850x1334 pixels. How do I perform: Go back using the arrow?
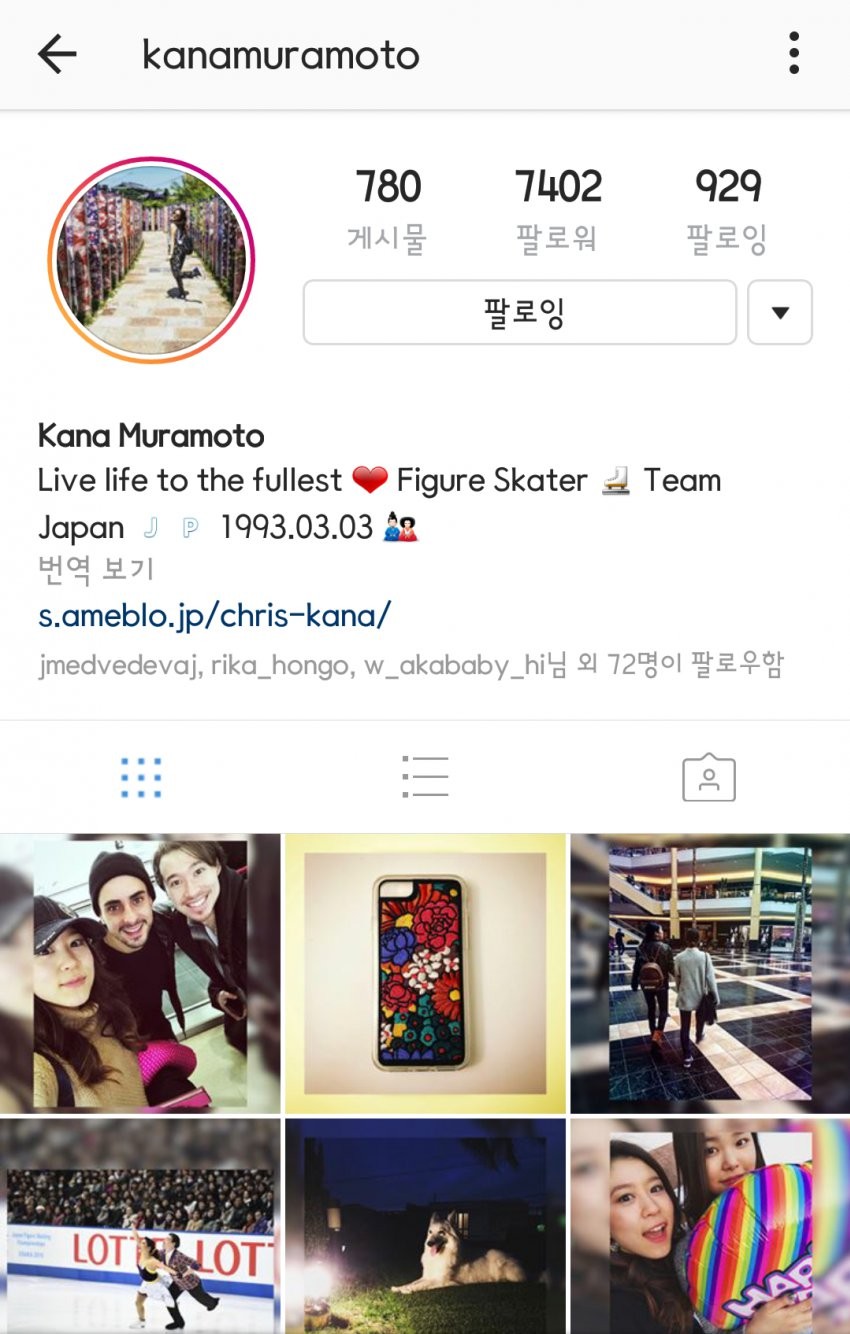point(57,54)
